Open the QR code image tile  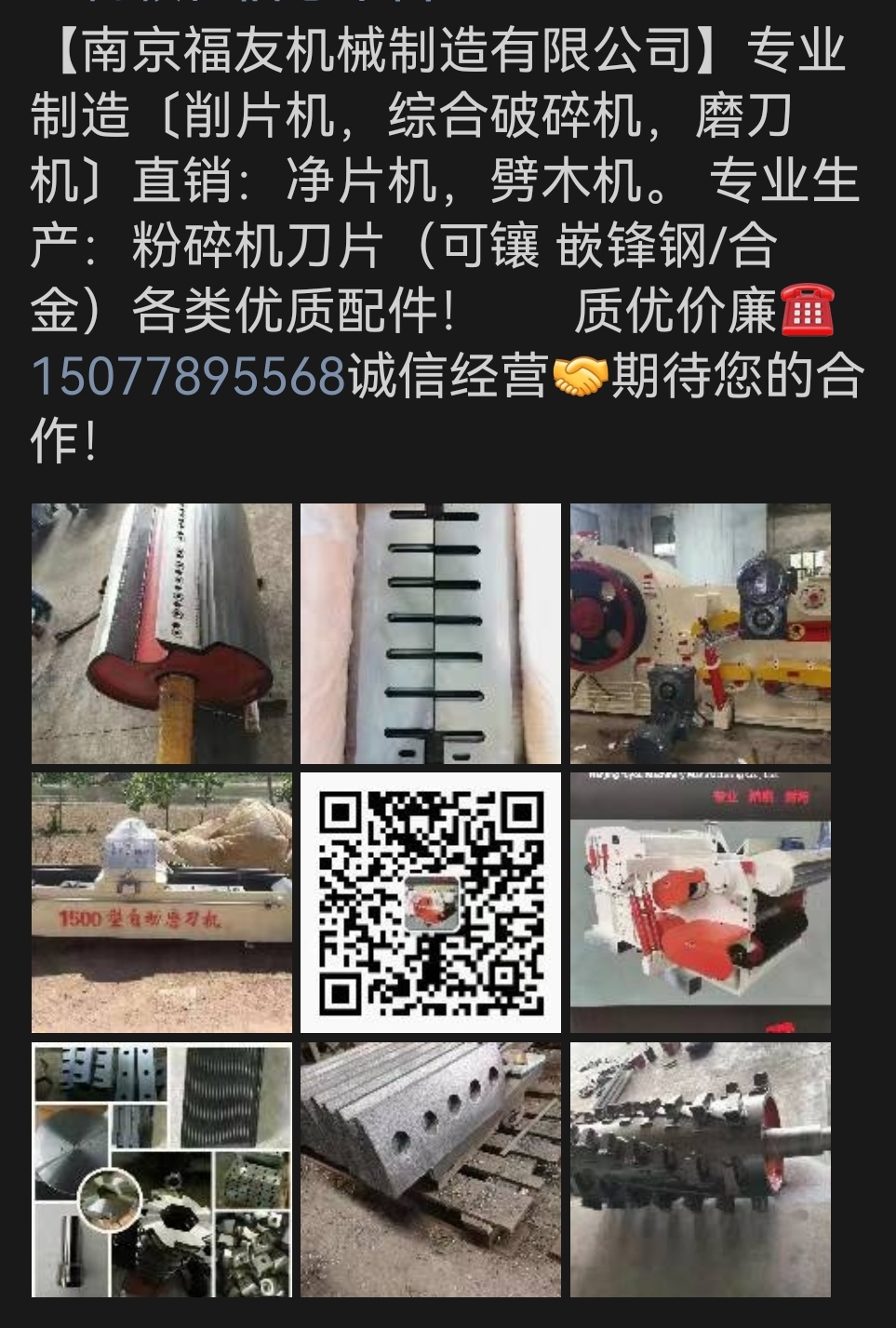(430, 903)
